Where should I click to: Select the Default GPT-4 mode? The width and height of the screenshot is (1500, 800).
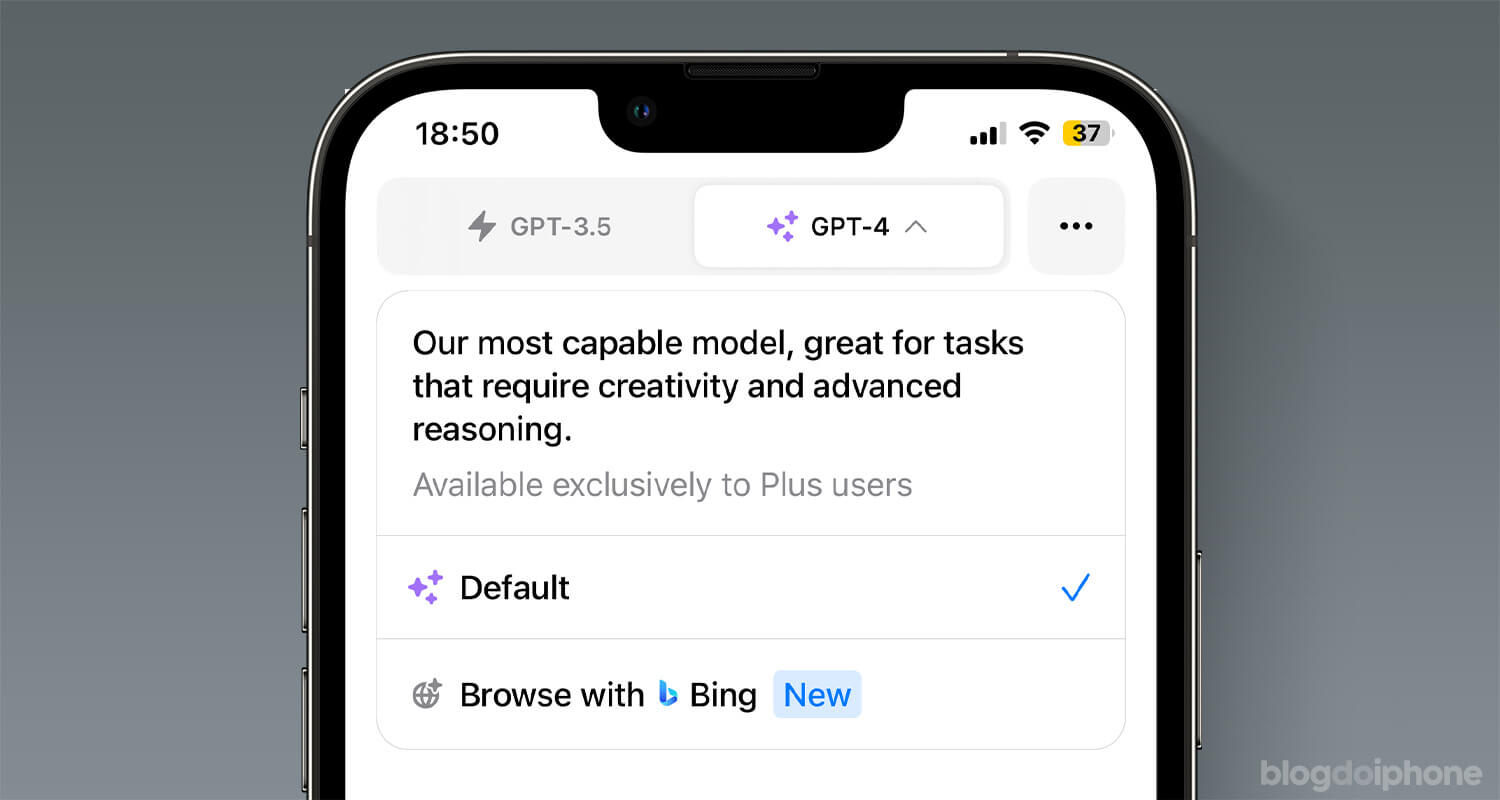(750, 588)
